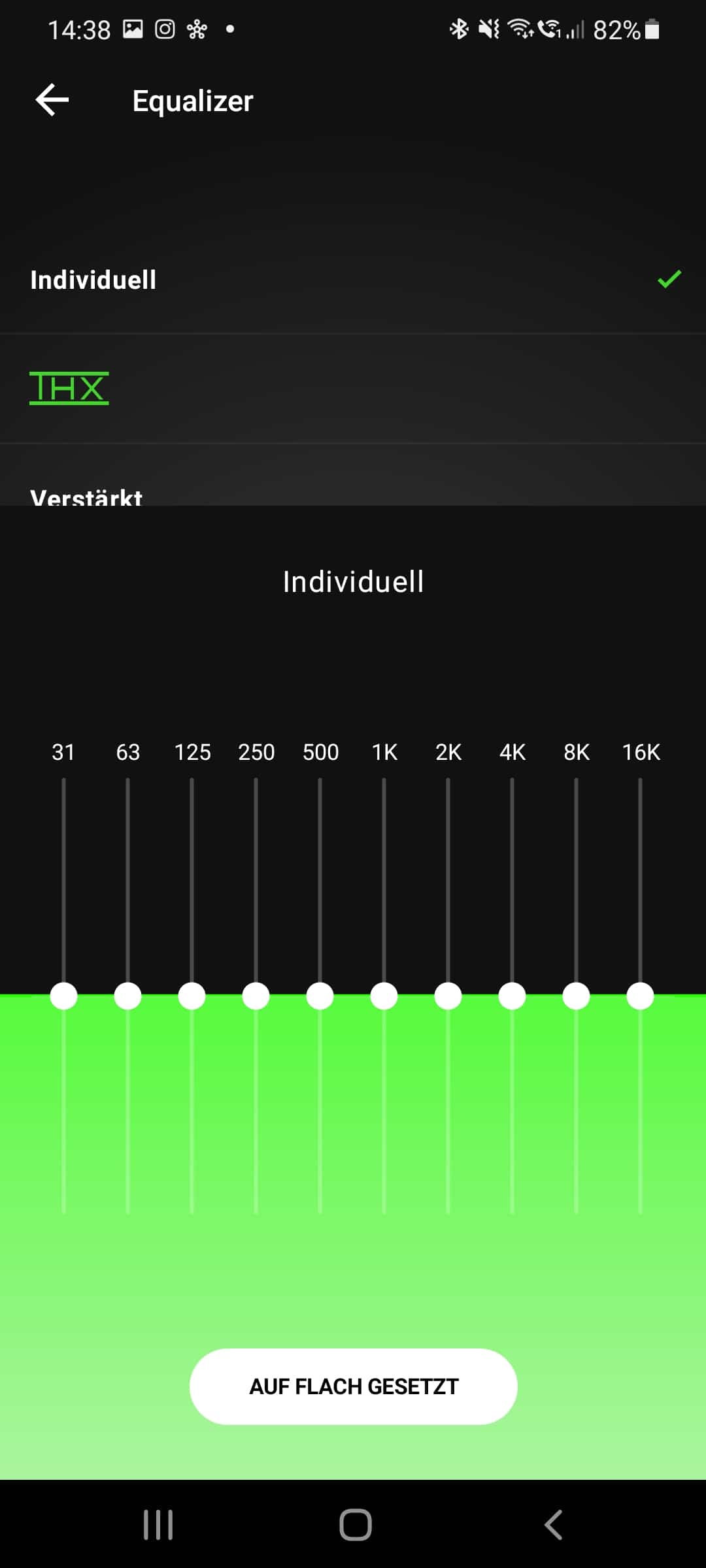Tap the 250 Hz band slider handle
Screen dimensions: 706x1568
click(256, 996)
